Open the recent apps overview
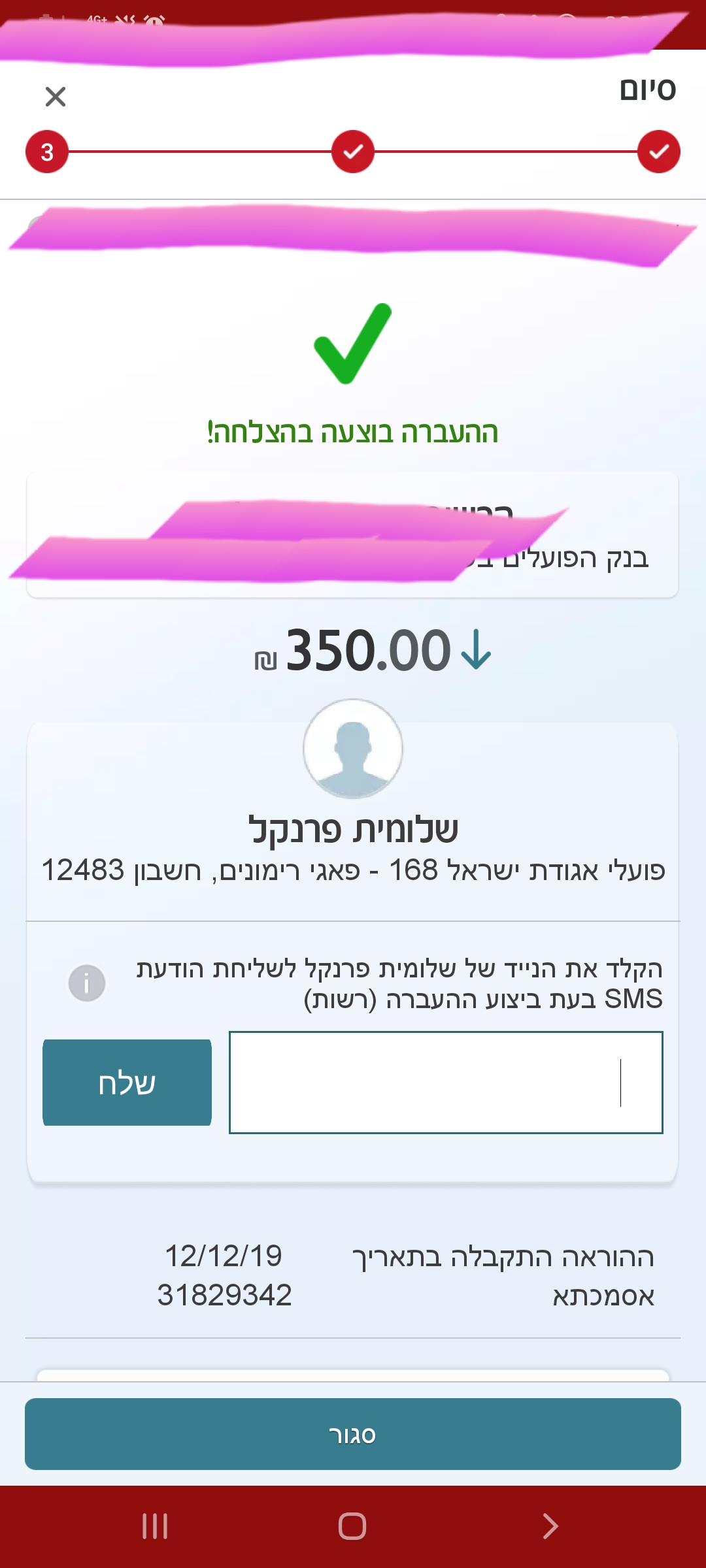This screenshot has width=706, height=1568. (x=155, y=1526)
